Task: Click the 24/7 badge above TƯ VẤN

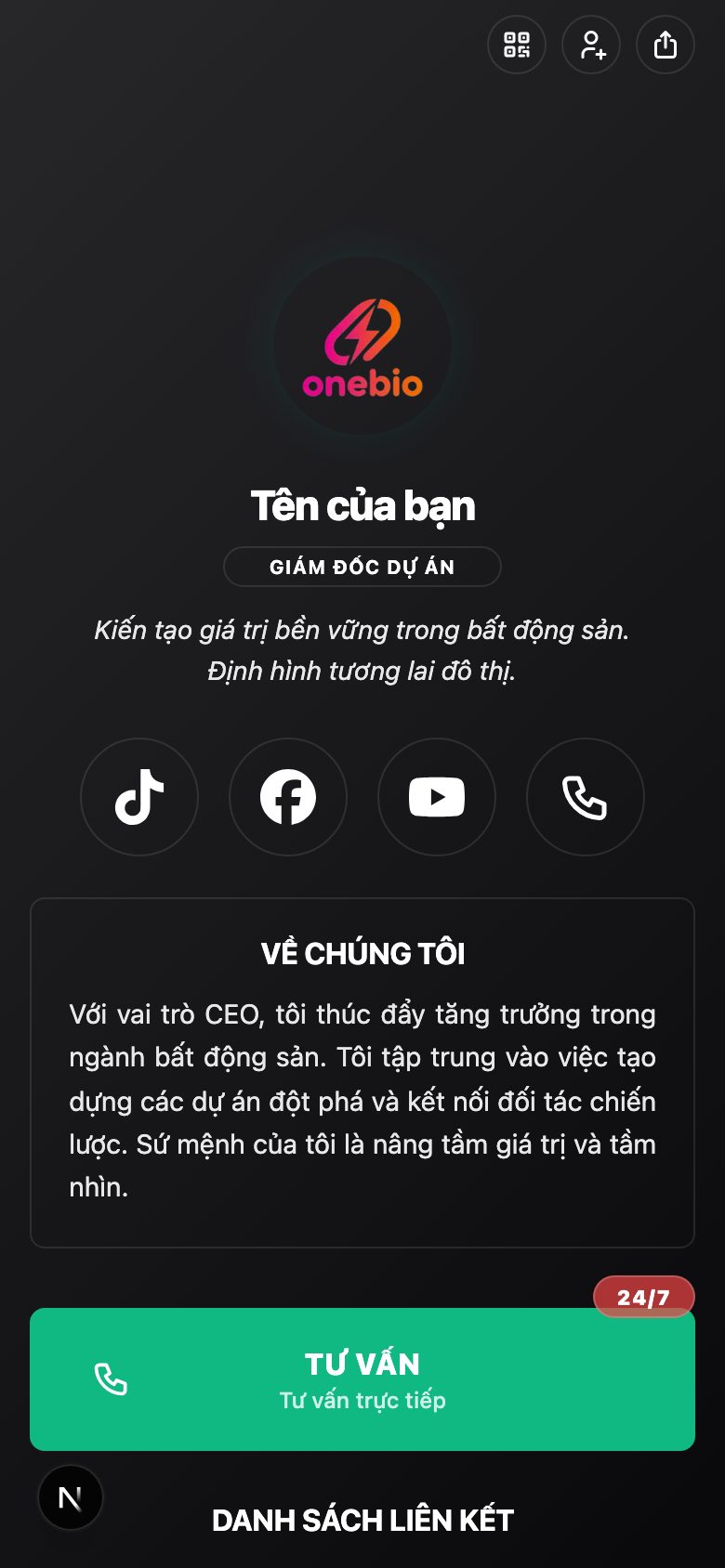Action: pyautogui.click(x=644, y=1297)
